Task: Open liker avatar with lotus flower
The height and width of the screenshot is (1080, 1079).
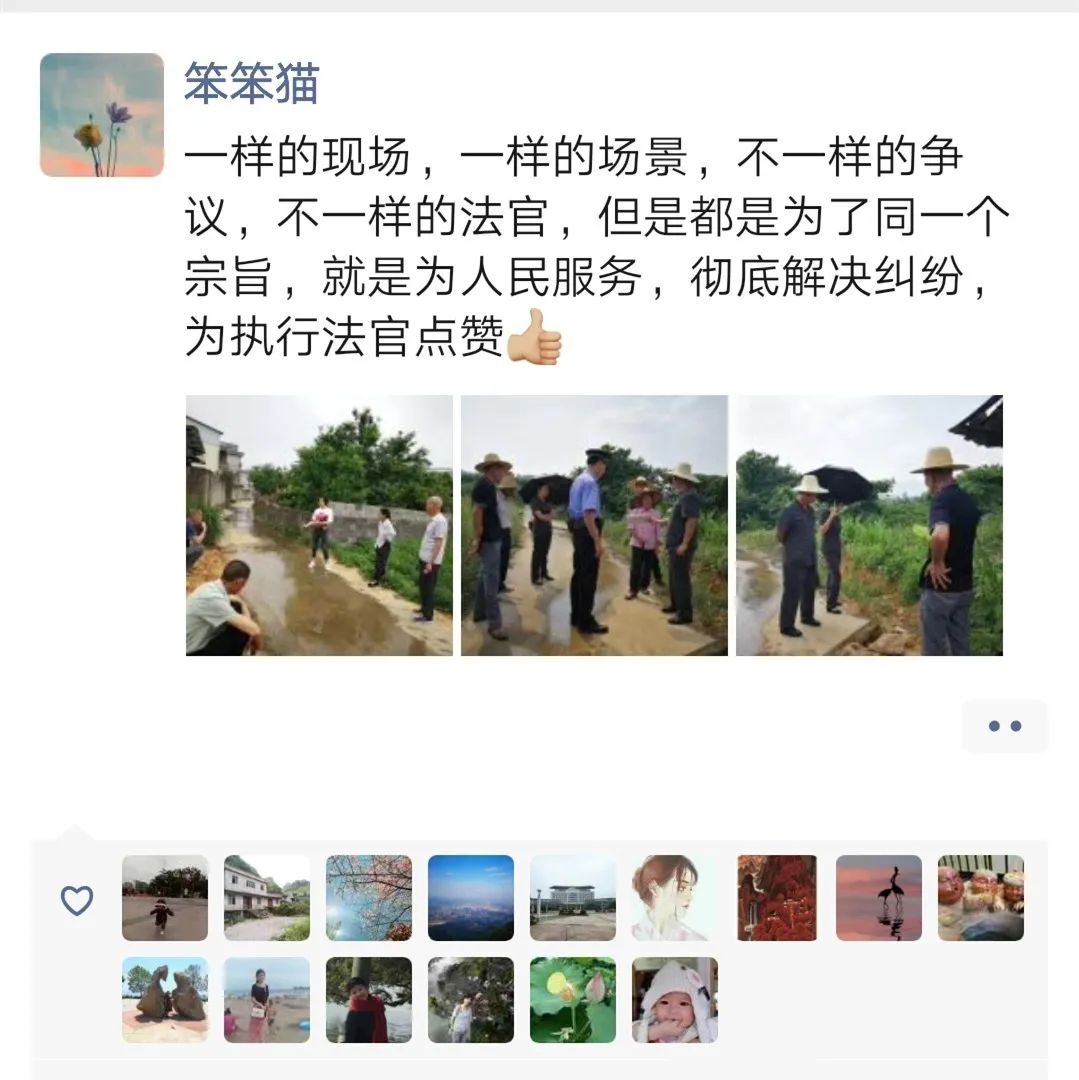Action: (x=573, y=999)
